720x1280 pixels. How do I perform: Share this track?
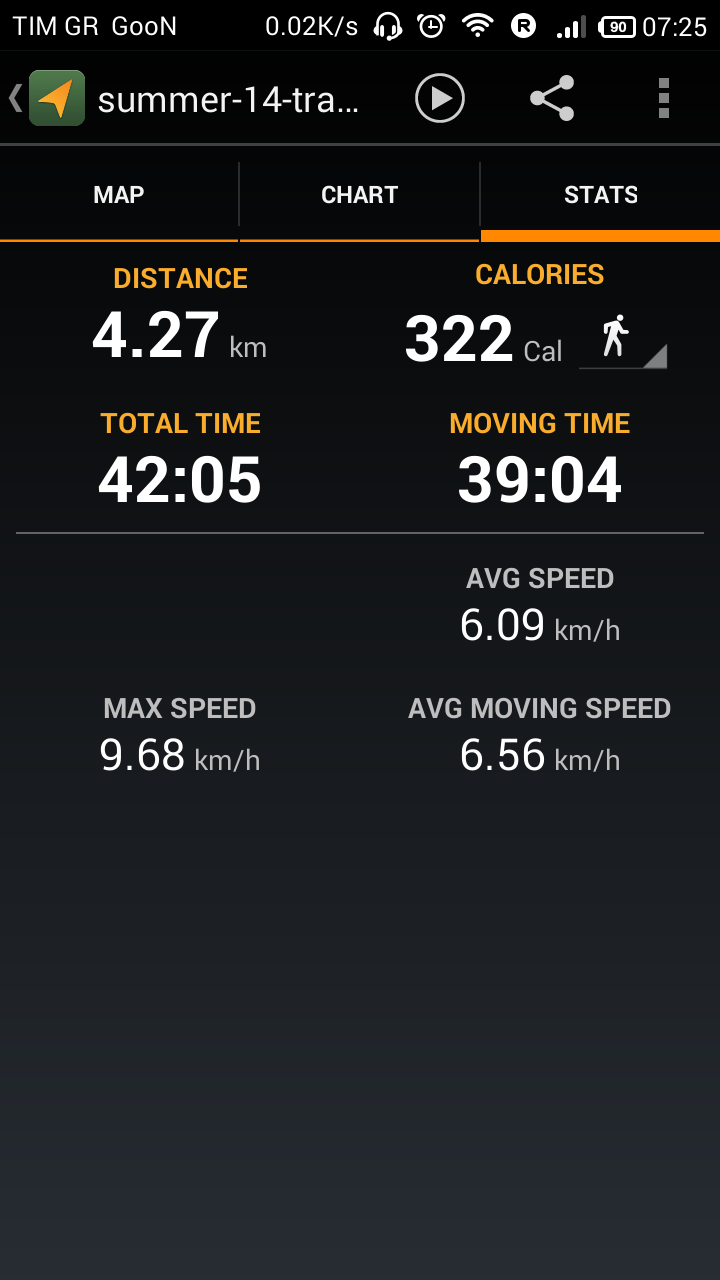[x=552, y=98]
